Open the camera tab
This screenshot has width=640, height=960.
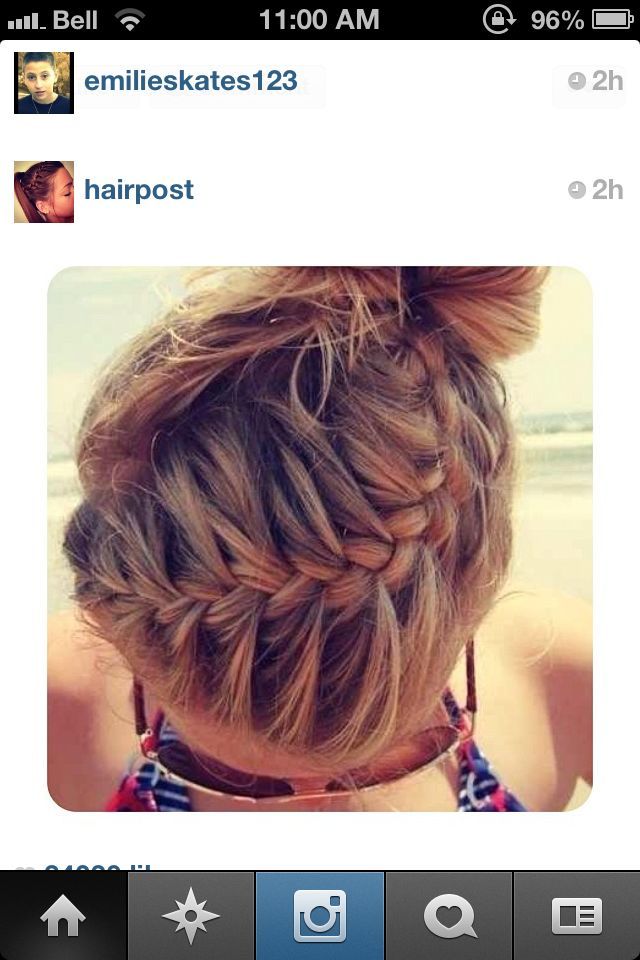tap(320, 916)
